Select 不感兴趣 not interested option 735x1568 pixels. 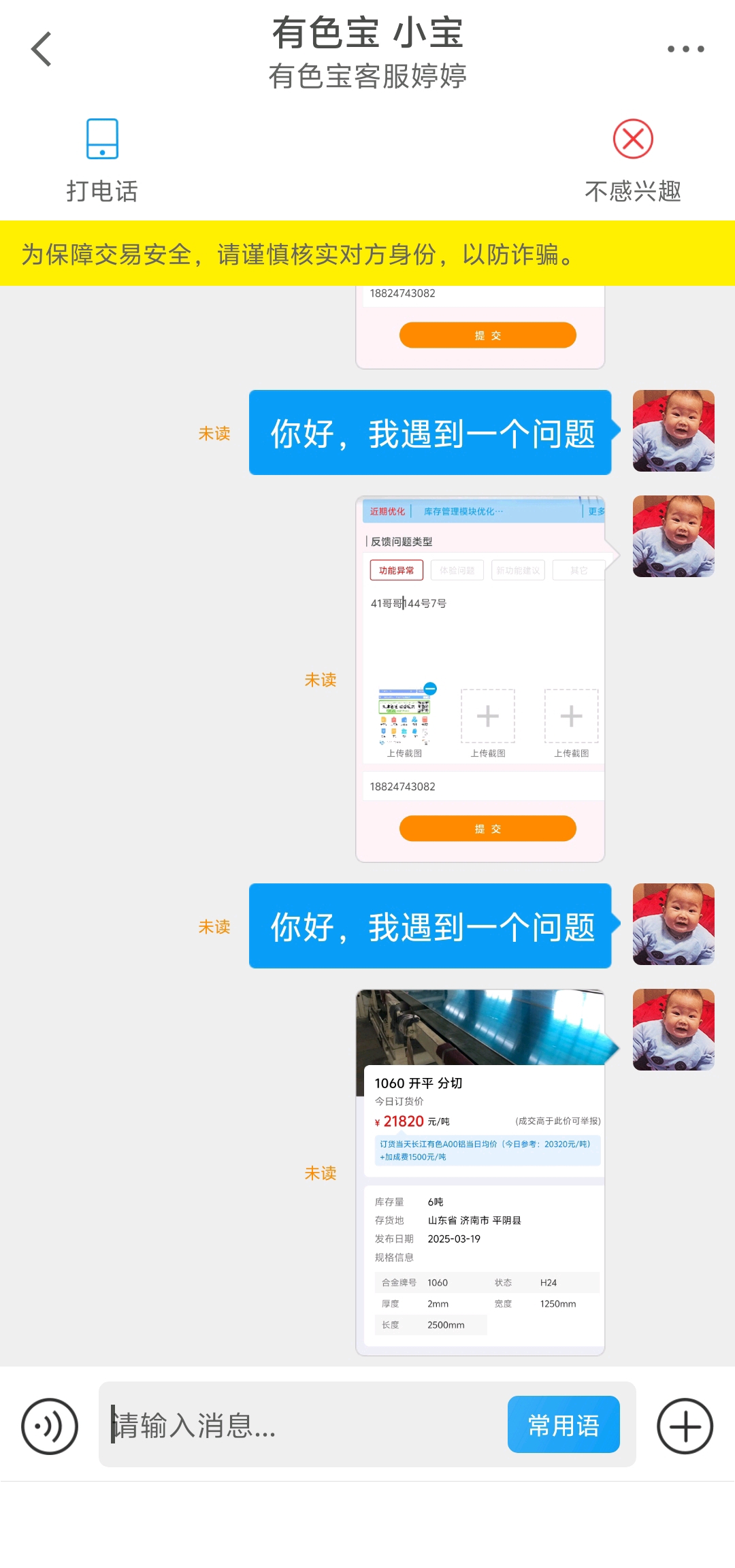coord(633,161)
